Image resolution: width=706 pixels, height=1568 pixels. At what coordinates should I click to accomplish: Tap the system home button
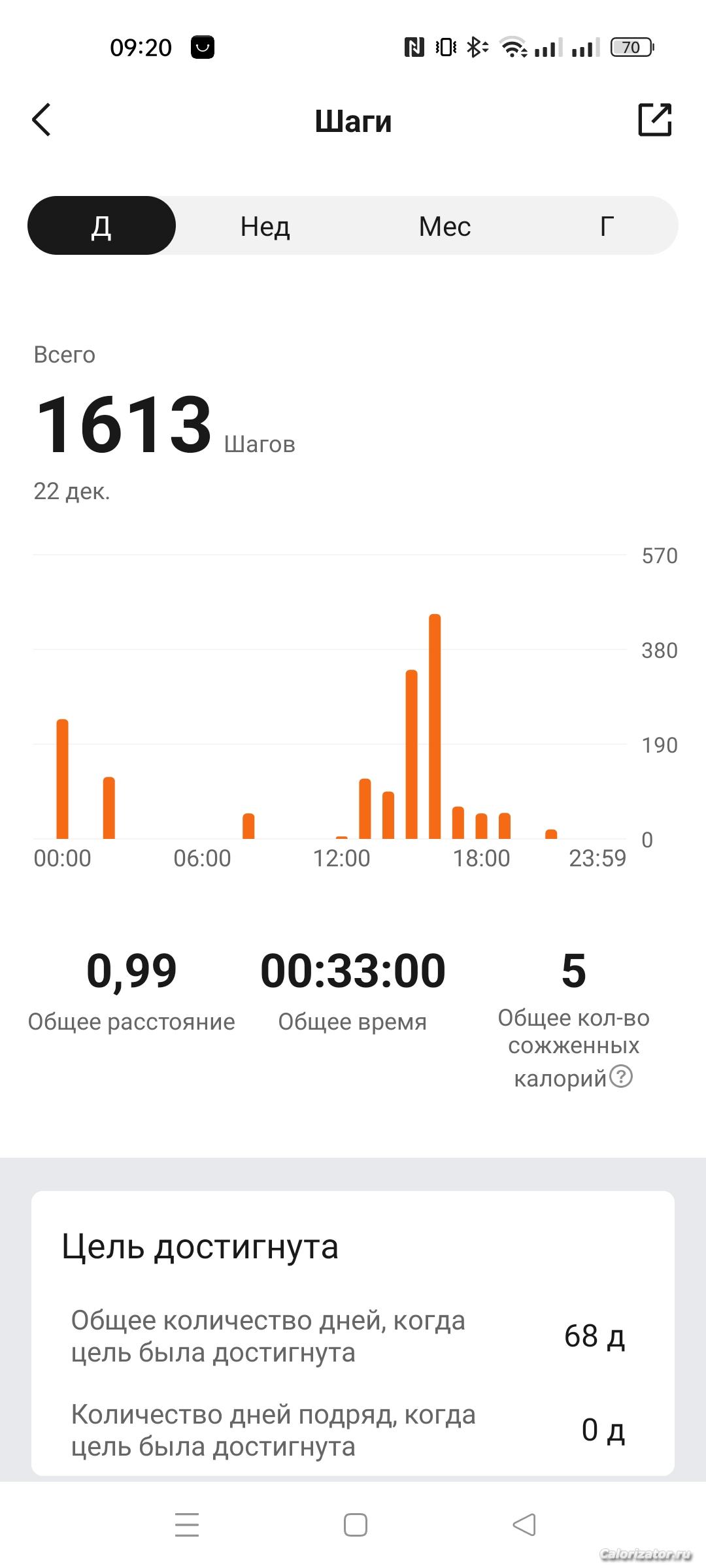(355, 1525)
